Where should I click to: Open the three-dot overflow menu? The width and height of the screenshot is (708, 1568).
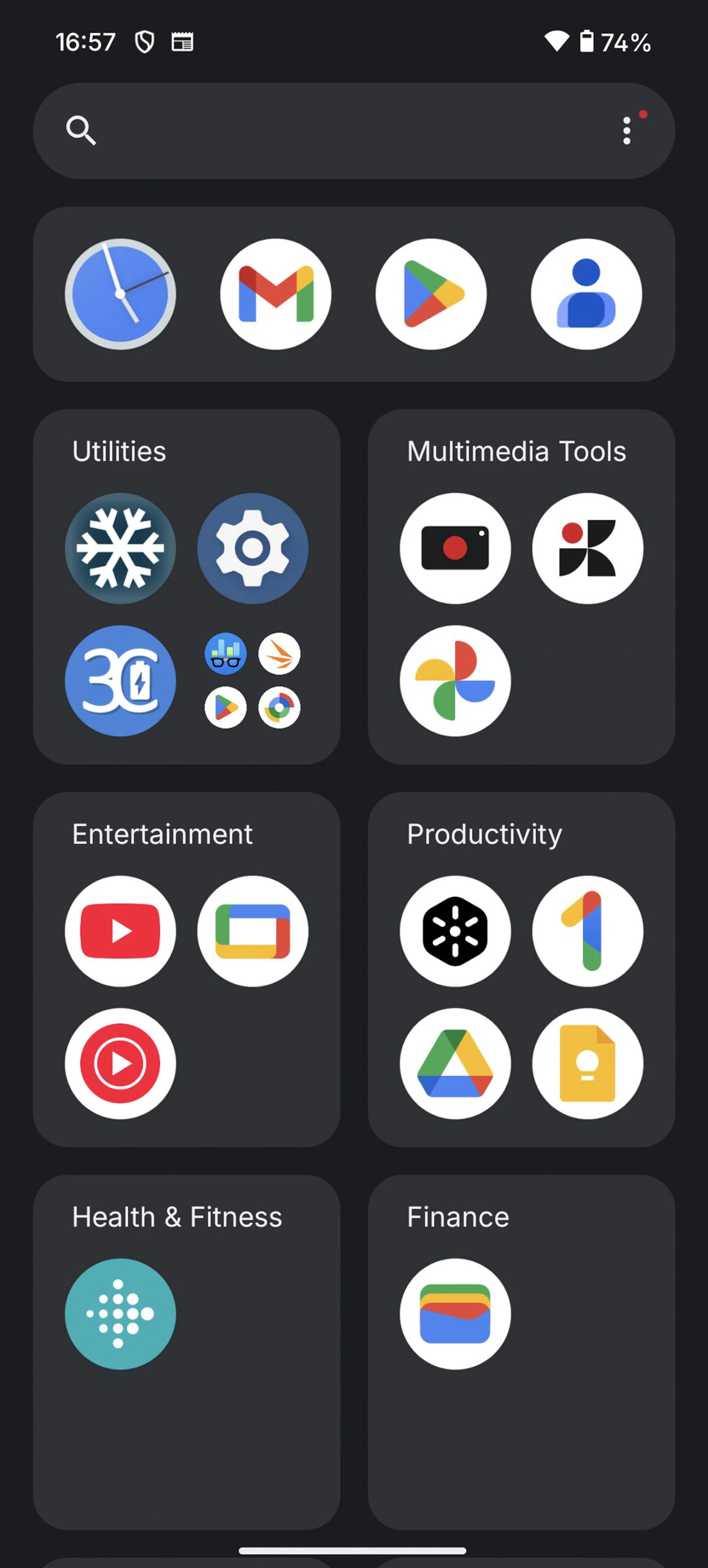tap(627, 130)
